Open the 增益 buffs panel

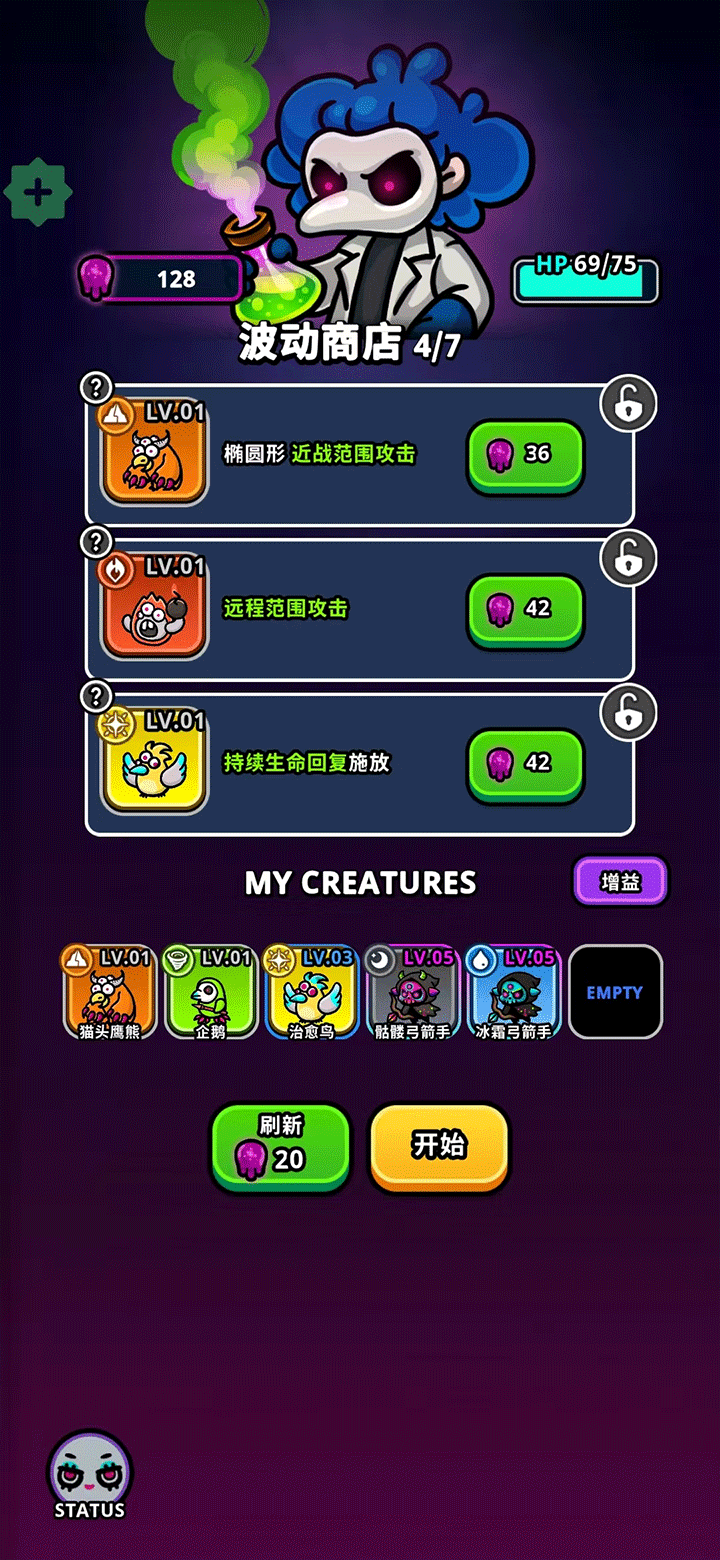(x=620, y=882)
